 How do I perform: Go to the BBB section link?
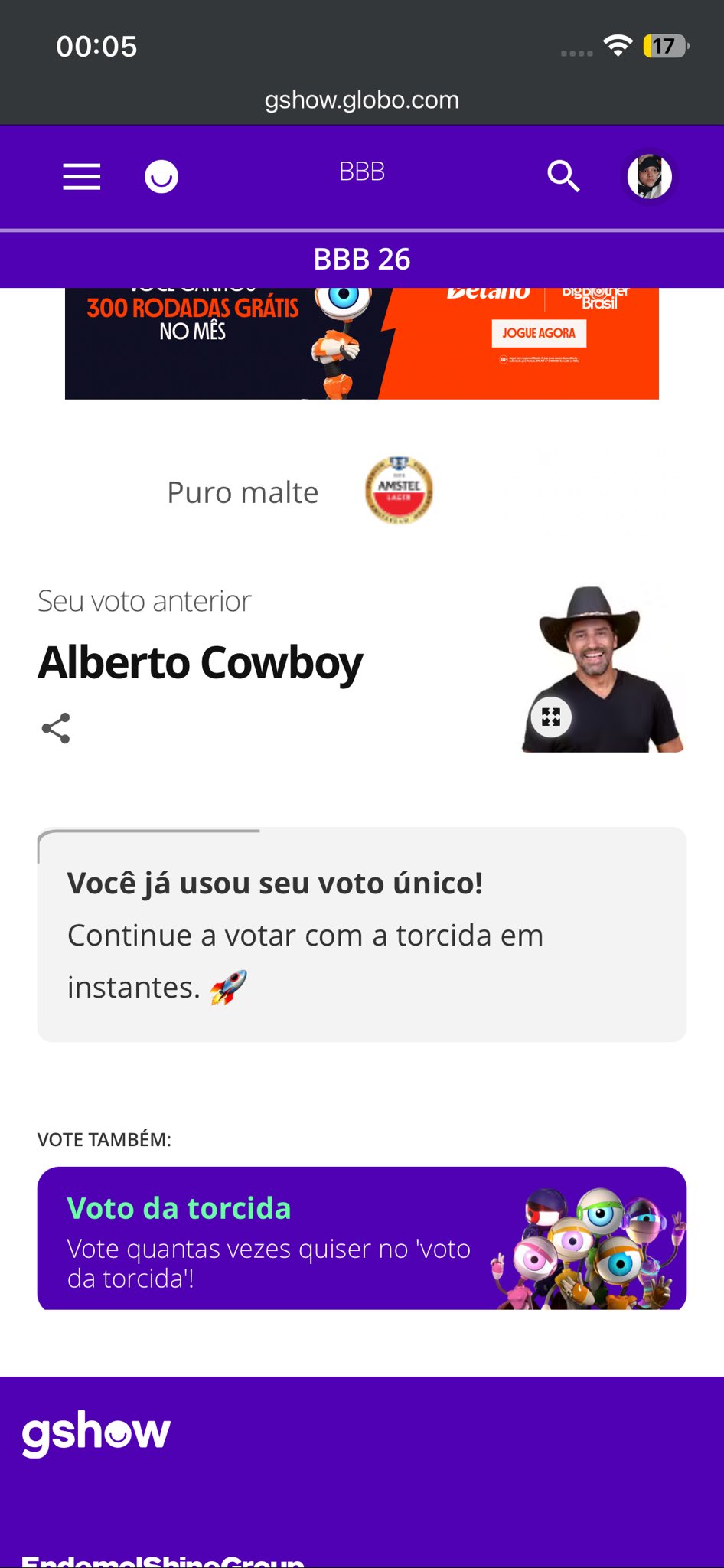click(362, 172)
